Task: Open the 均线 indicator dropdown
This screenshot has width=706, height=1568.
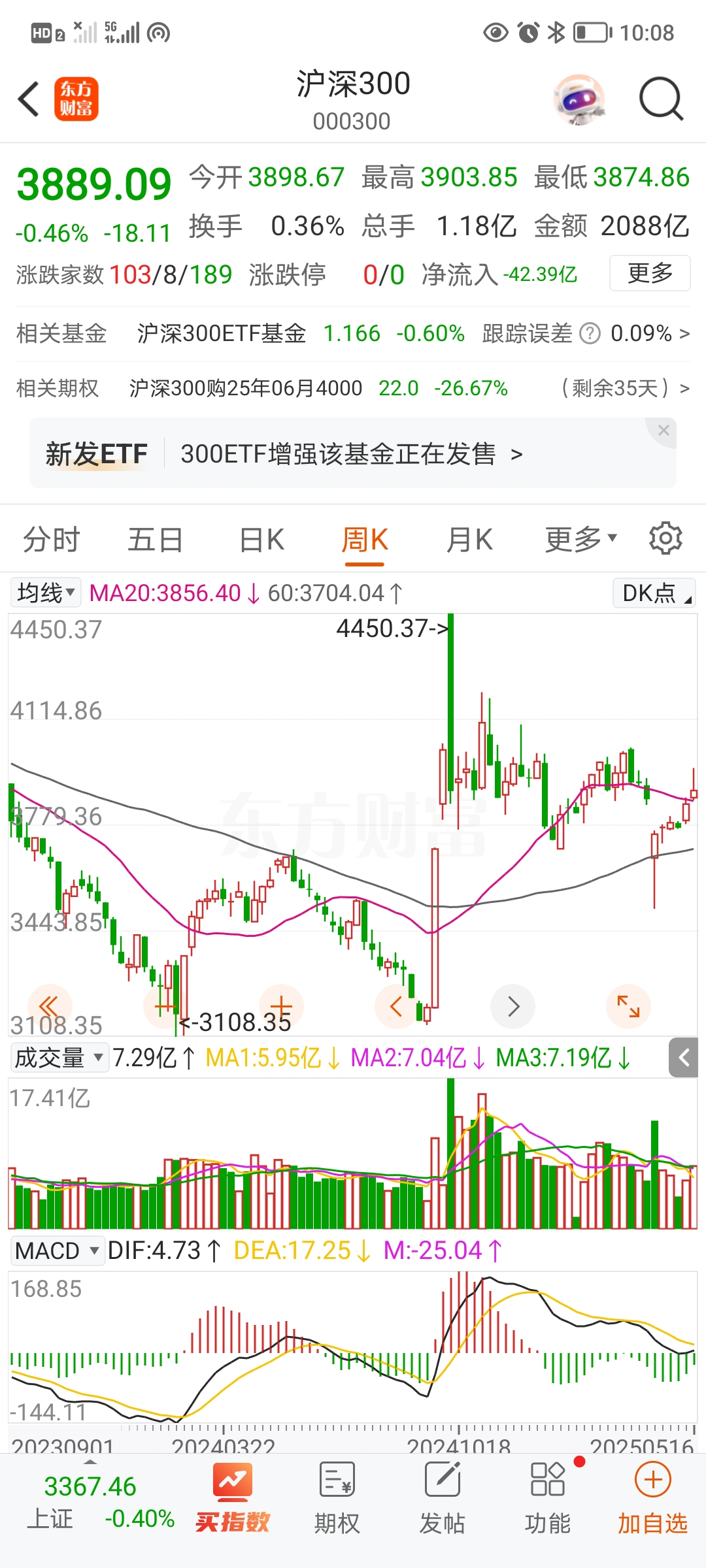Action: point(46,593)
